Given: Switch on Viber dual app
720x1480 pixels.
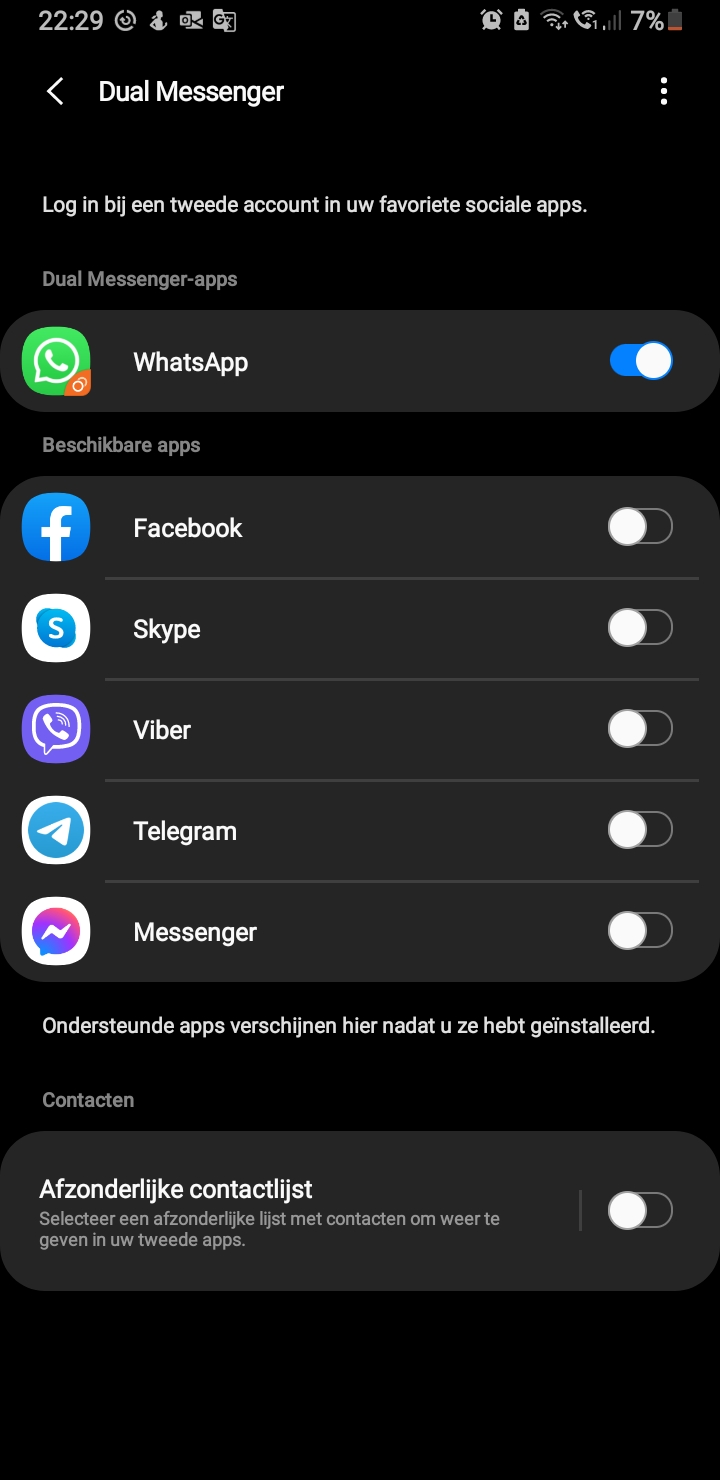Looking at the screenshot, I should (x=640, y=729).
